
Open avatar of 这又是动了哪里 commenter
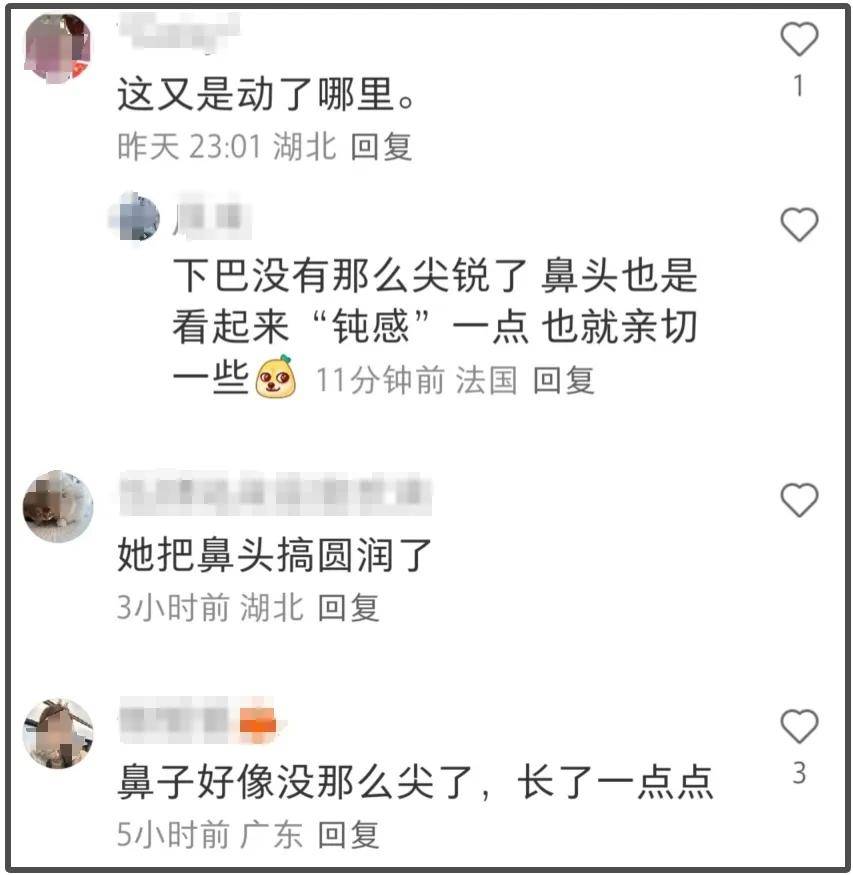[x=57, y=47]
